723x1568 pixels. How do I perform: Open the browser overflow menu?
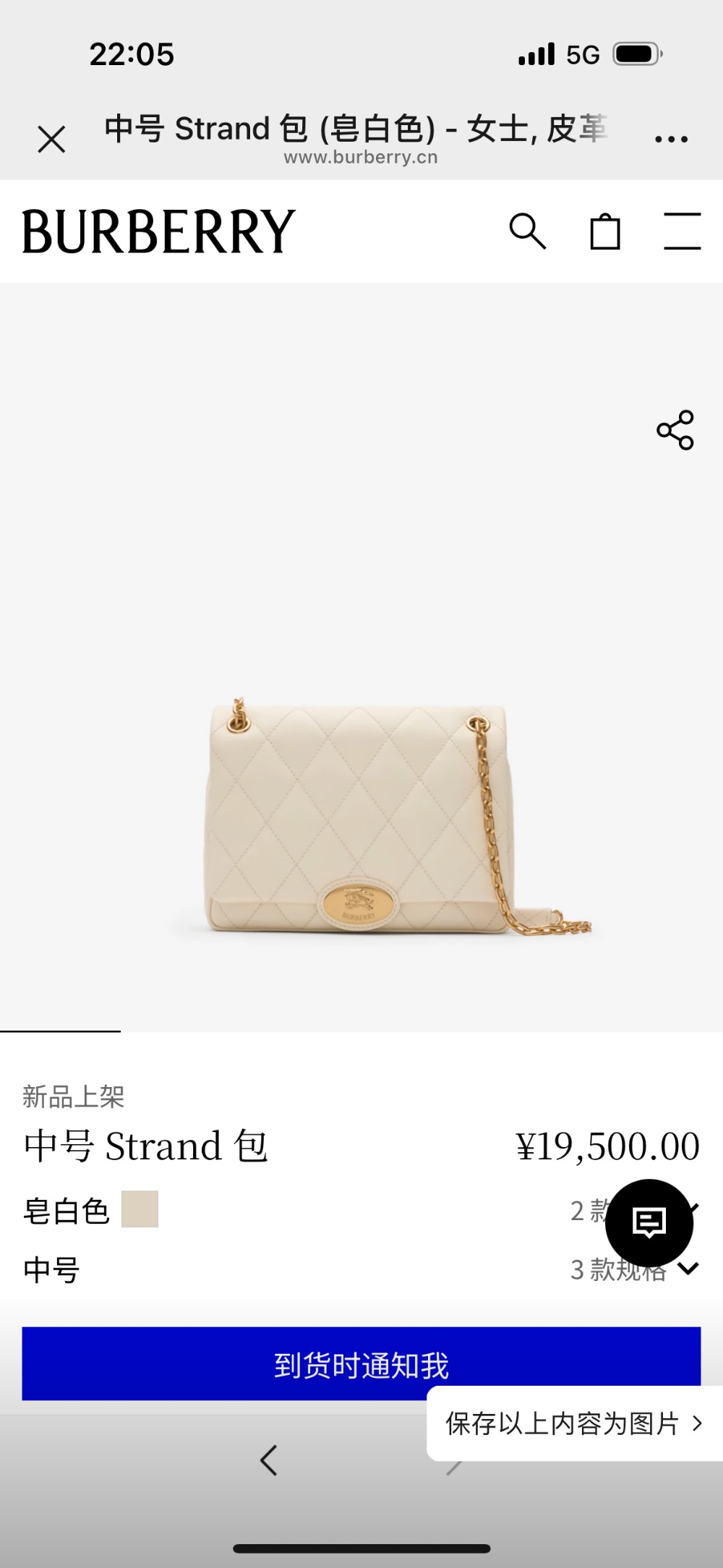(x=671, y=139)
